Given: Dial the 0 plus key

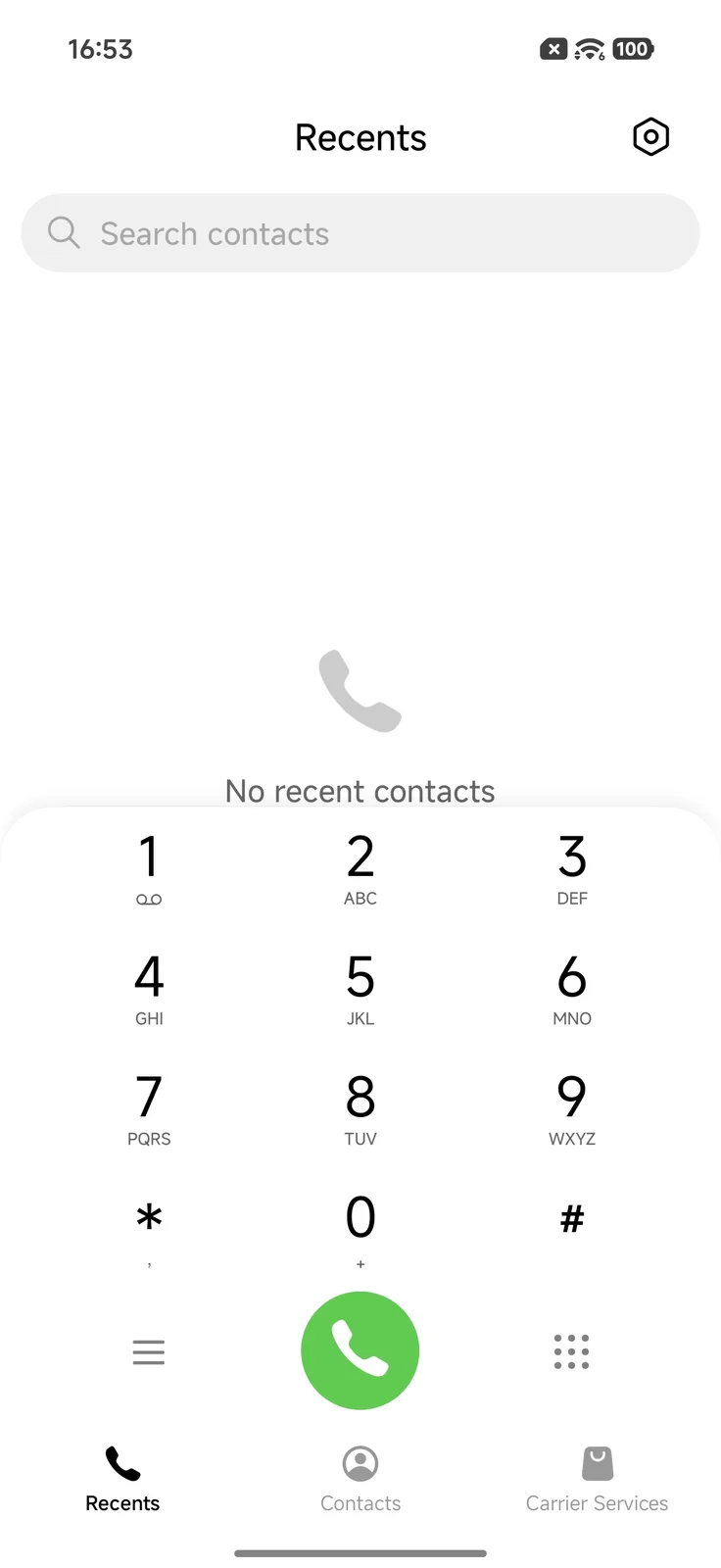Looking at the screenshot, I should pos(360,1227).
